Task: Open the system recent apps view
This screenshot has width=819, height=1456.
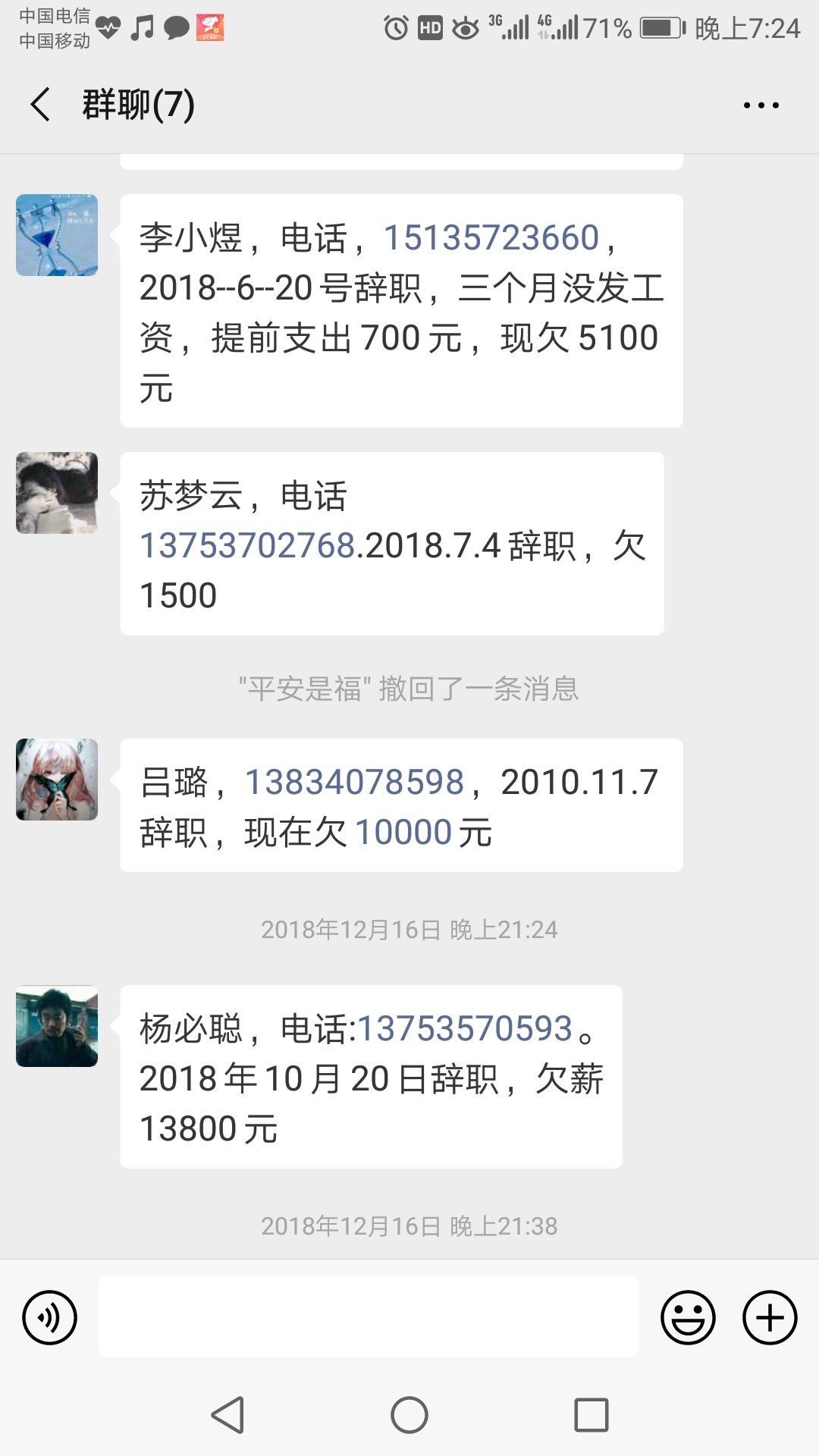Action: point(591,1415)
